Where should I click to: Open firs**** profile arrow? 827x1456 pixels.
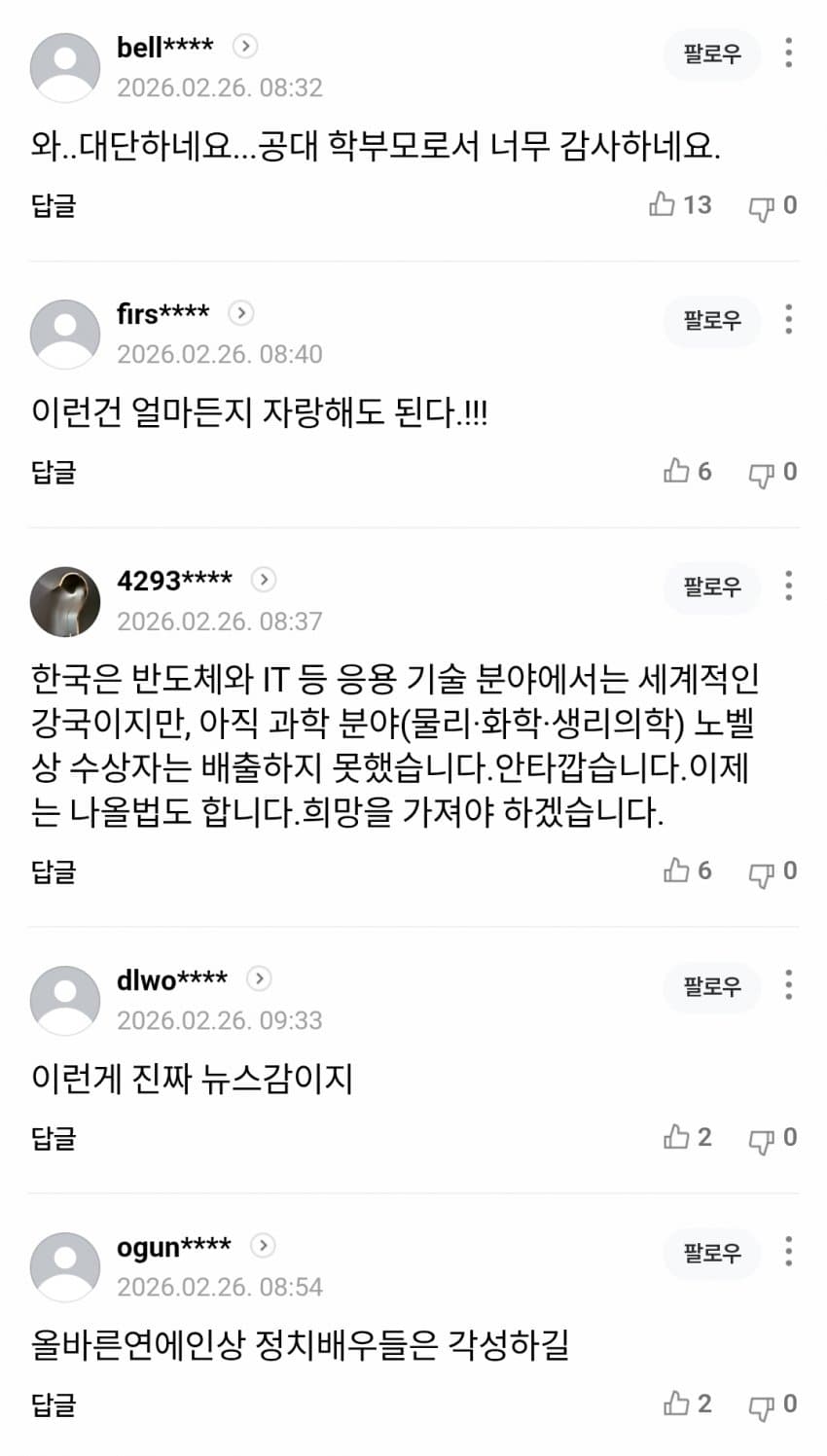point(240,313)
